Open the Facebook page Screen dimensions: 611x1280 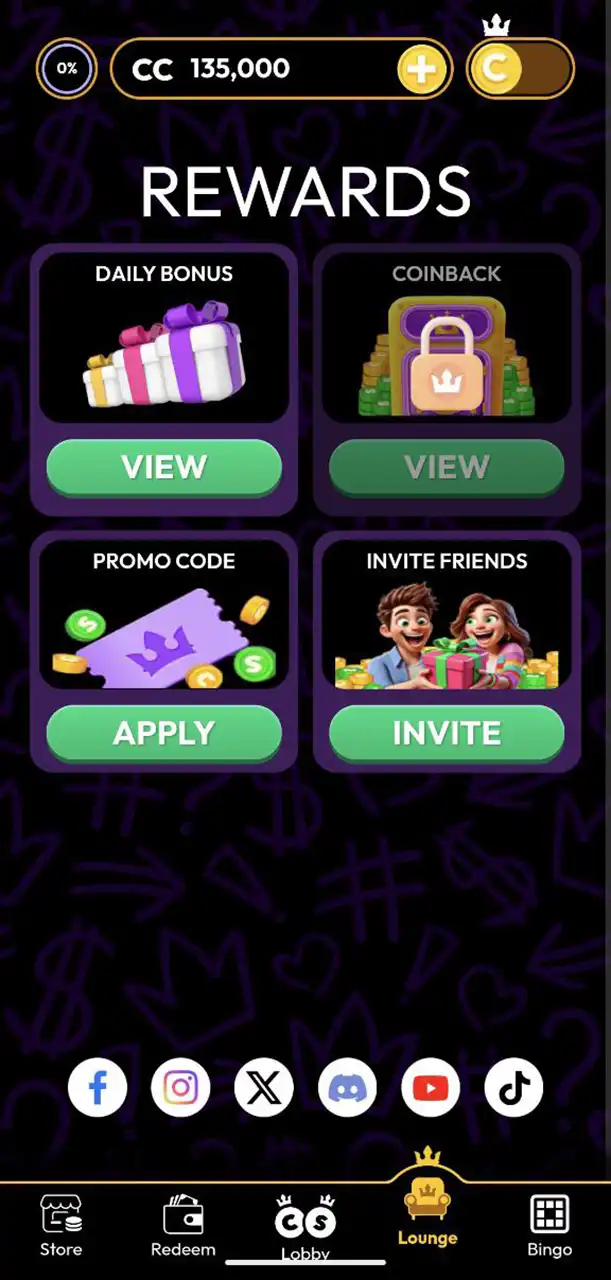(x=98, y=1087)
